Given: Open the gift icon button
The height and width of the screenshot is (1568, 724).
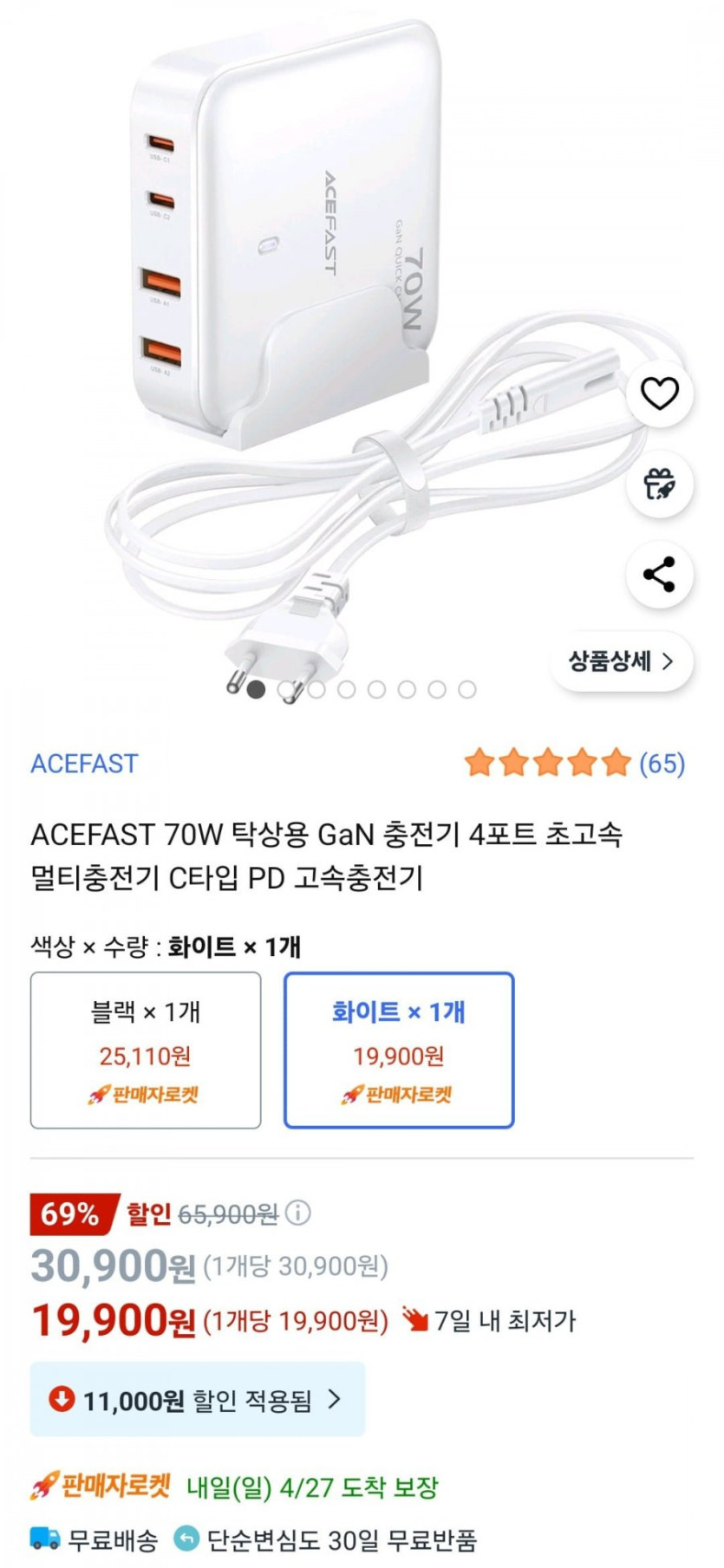Looking at the screenshot, I should (x=659, y=484).
